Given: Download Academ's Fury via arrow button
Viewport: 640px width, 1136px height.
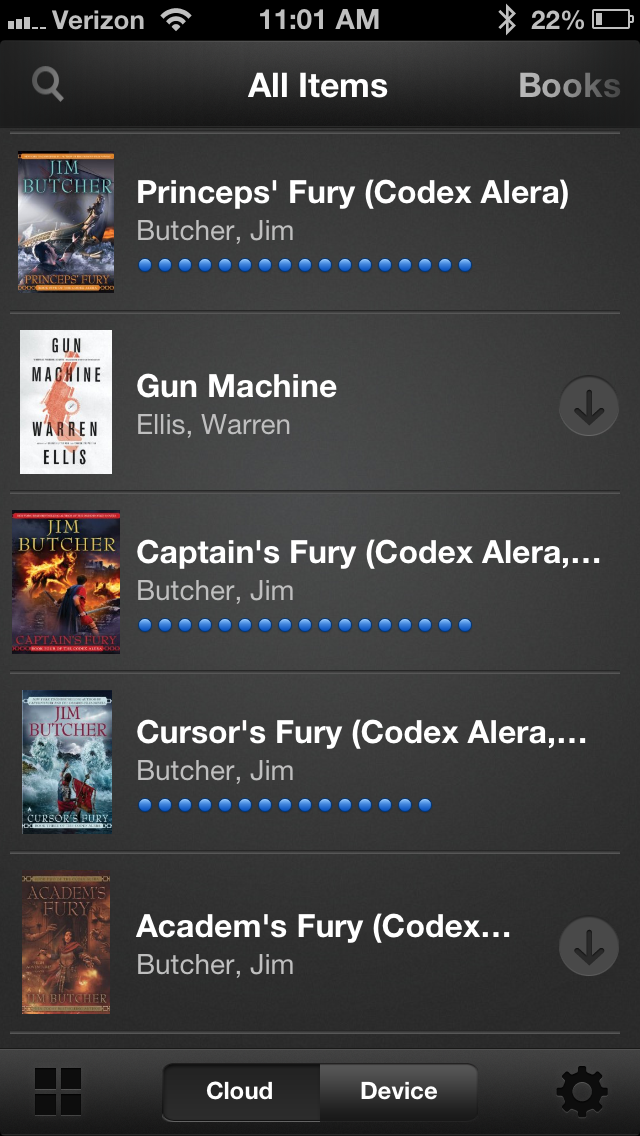Looking at the screenshot, I should pyautogui.click(x=589, y=947).
